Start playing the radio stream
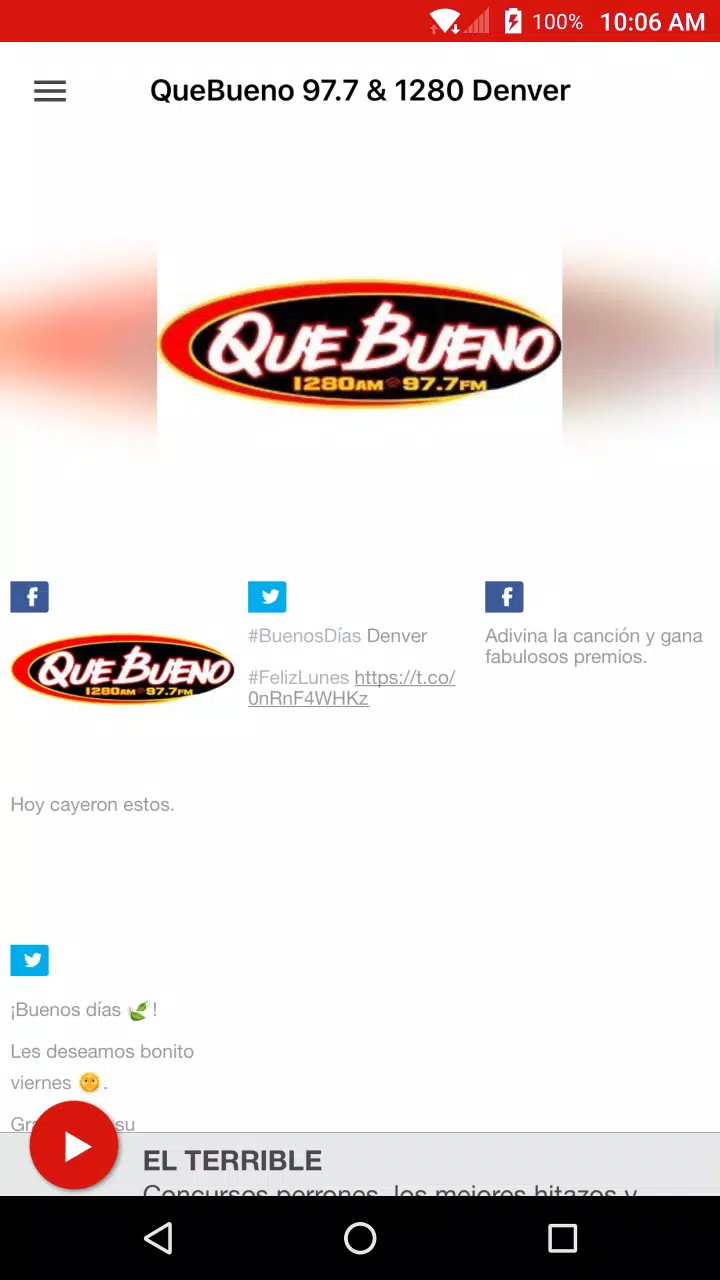 74,1145
